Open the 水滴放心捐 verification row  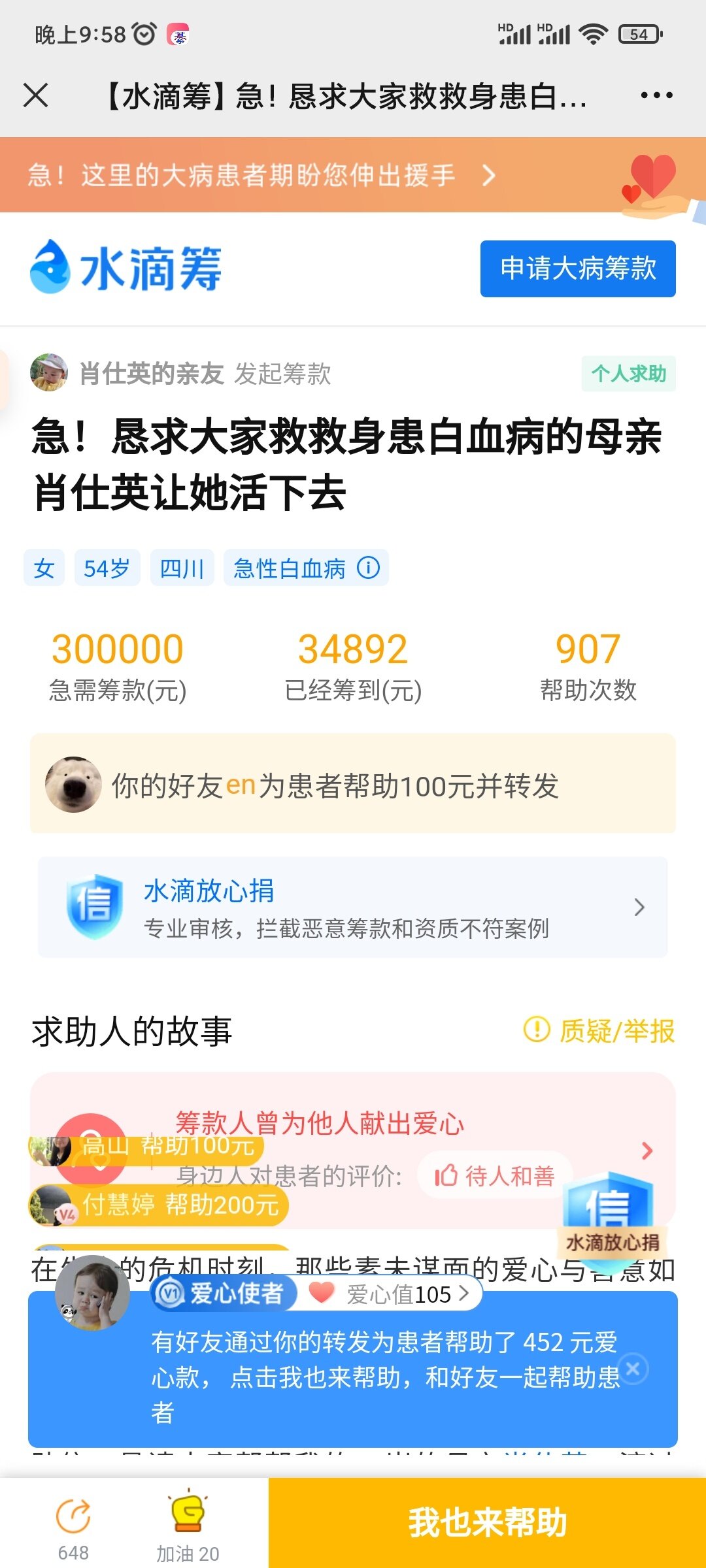pyautogui.click(x=353, y=907)
